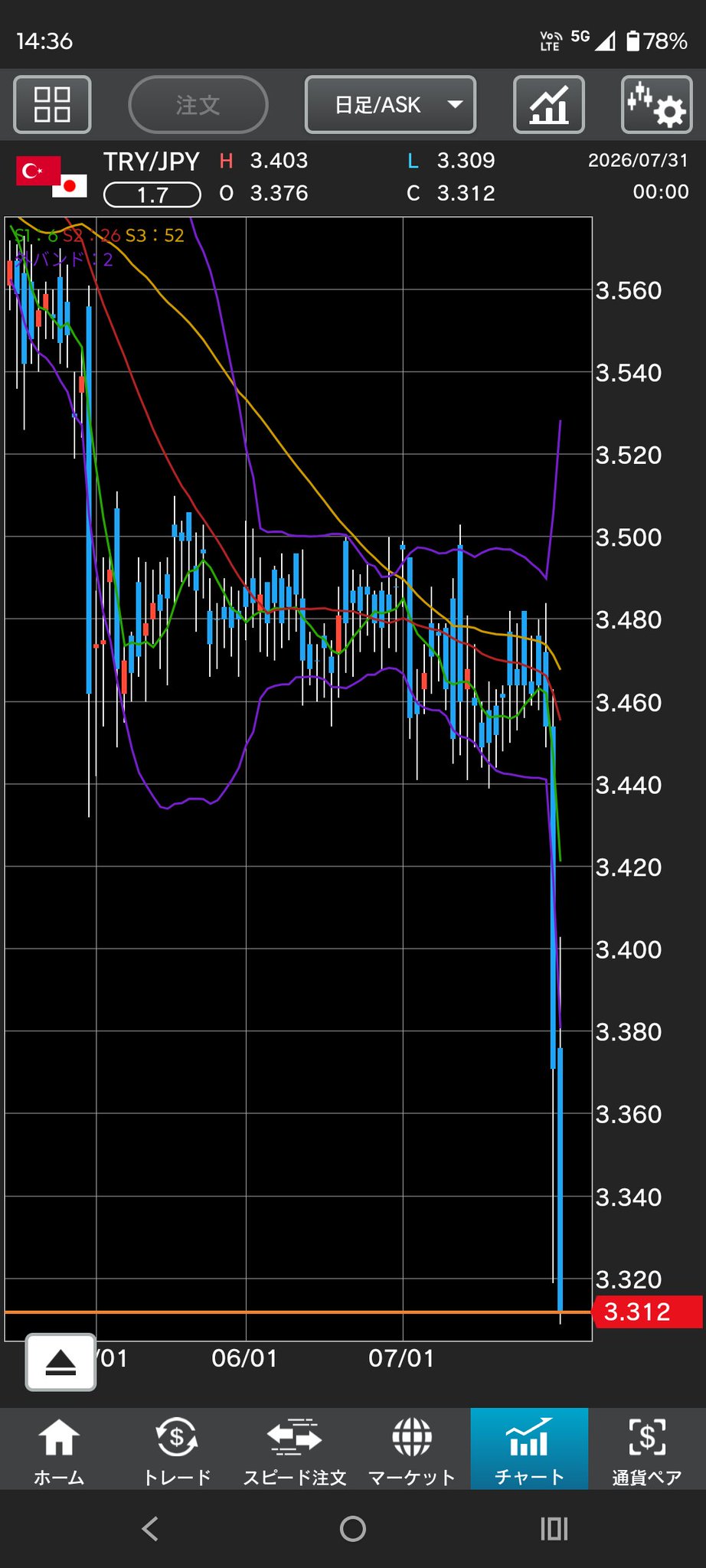Open the スピード注文 tab
Viewport: 706px width, 1568px height.
[x=295, y=1449]
